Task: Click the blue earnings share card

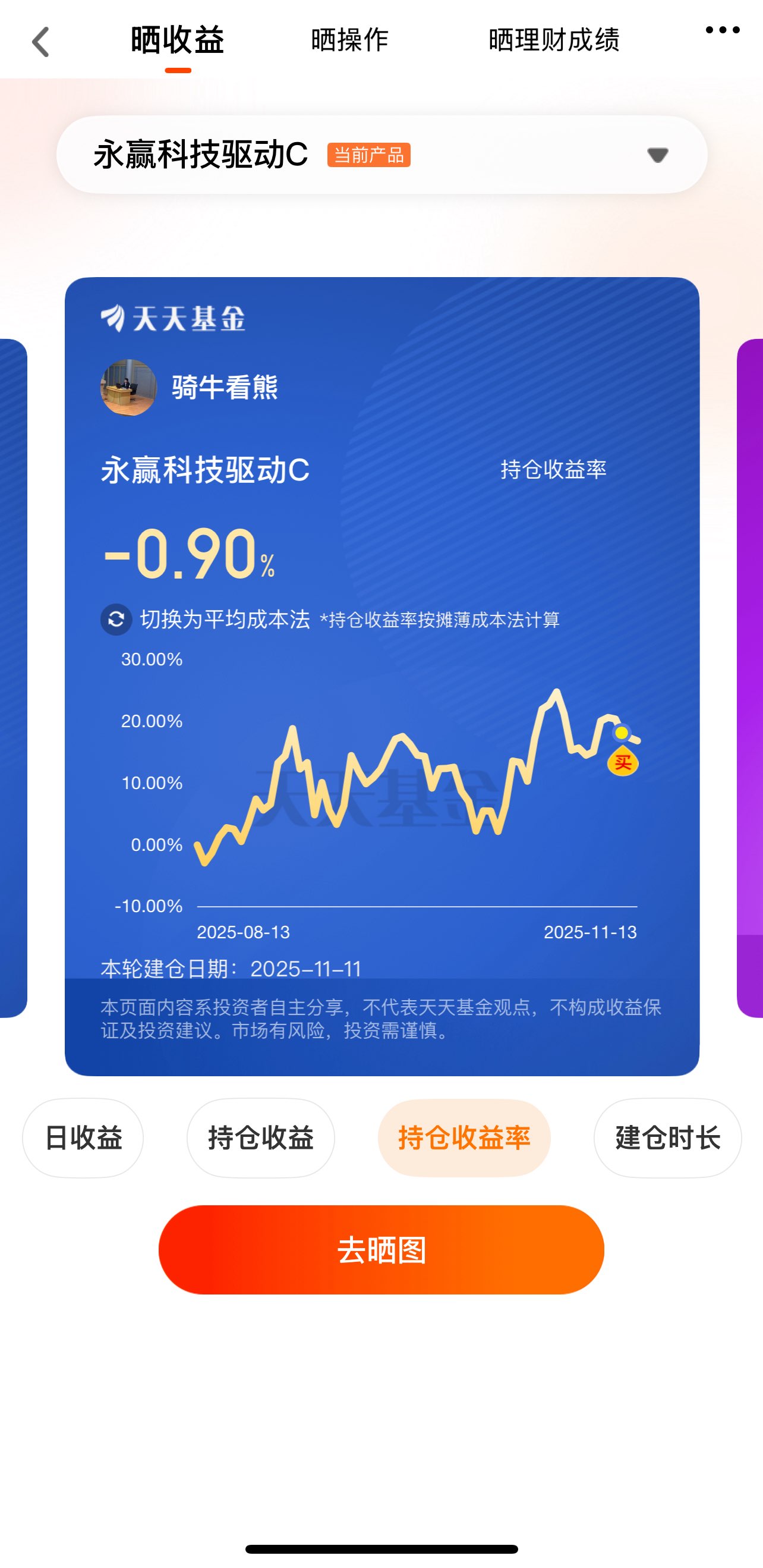Action: click(381, 670)
